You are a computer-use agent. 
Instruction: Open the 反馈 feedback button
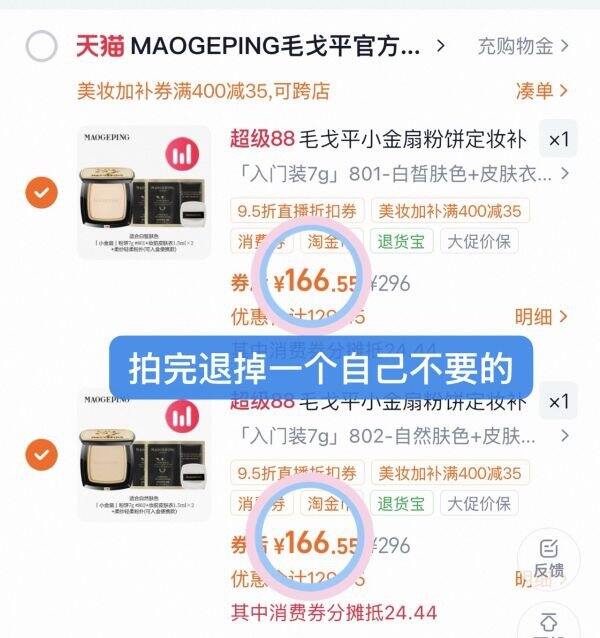pyautogui.click(x=548, y=557)
